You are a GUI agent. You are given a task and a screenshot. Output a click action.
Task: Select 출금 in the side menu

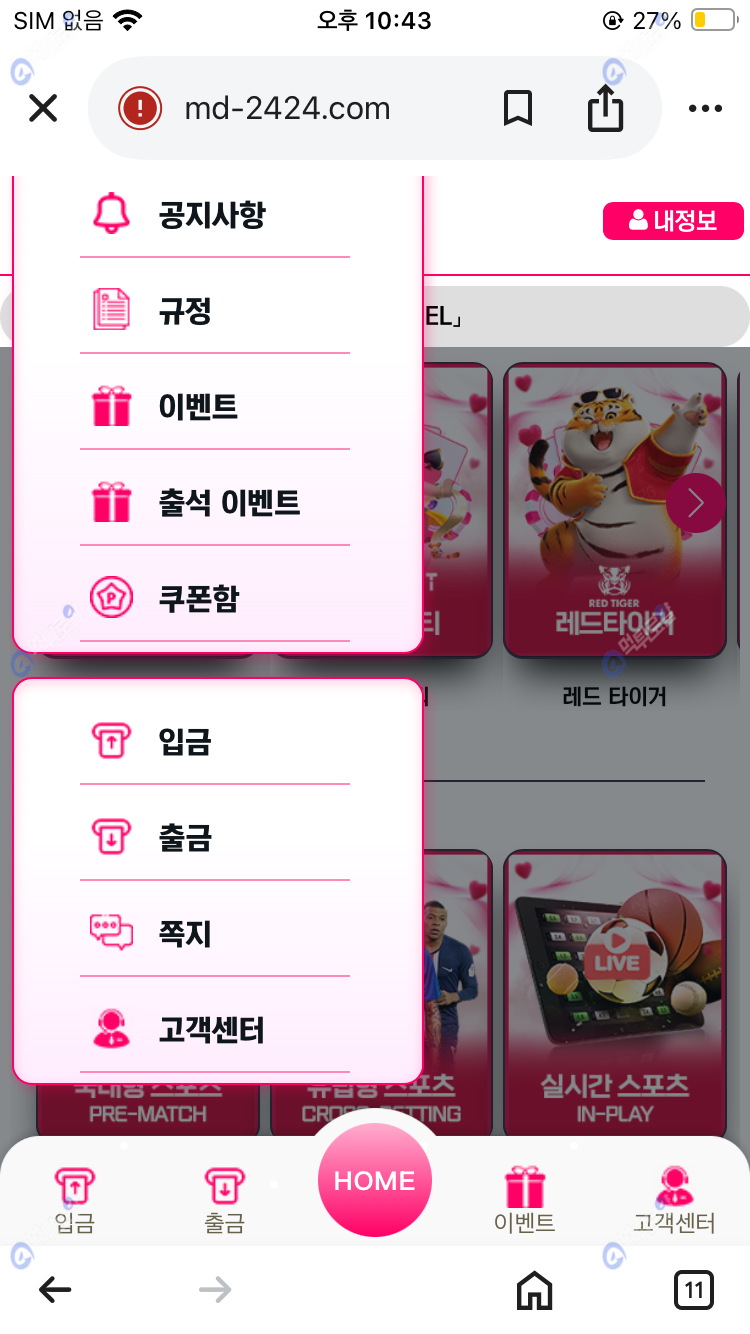185,837
